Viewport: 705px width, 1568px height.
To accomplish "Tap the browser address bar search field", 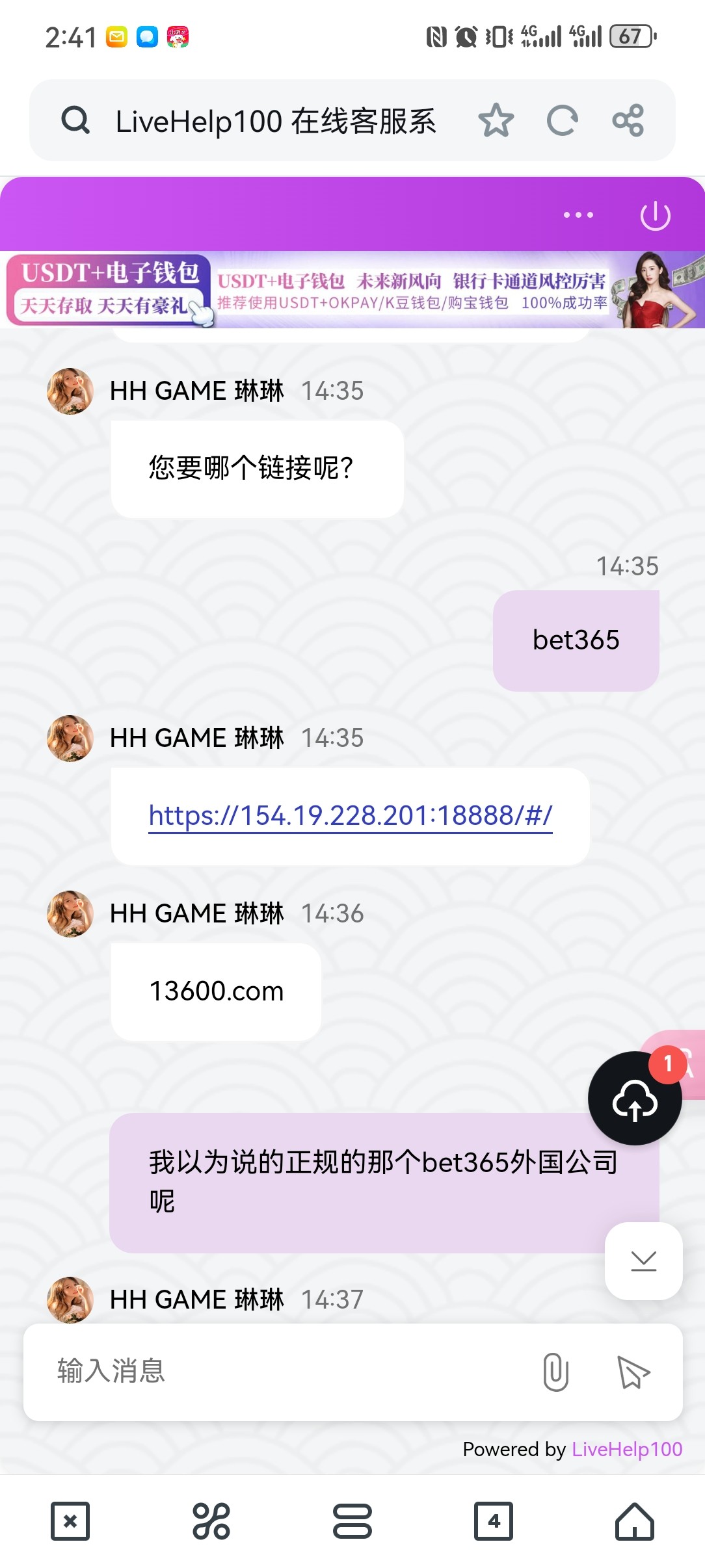I will coord(273,121).
